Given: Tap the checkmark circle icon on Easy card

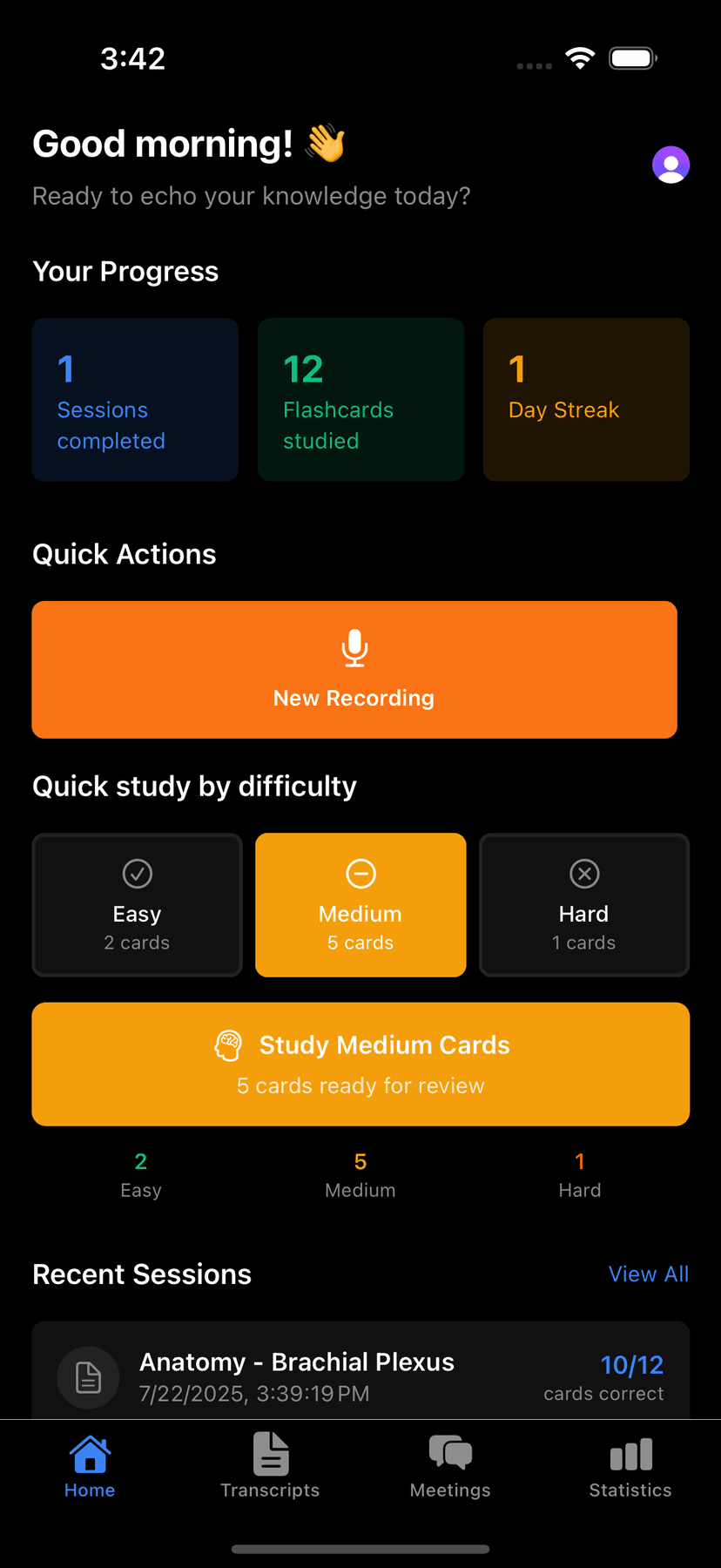Looking at the screenshot, I should (x=137, y=874).
